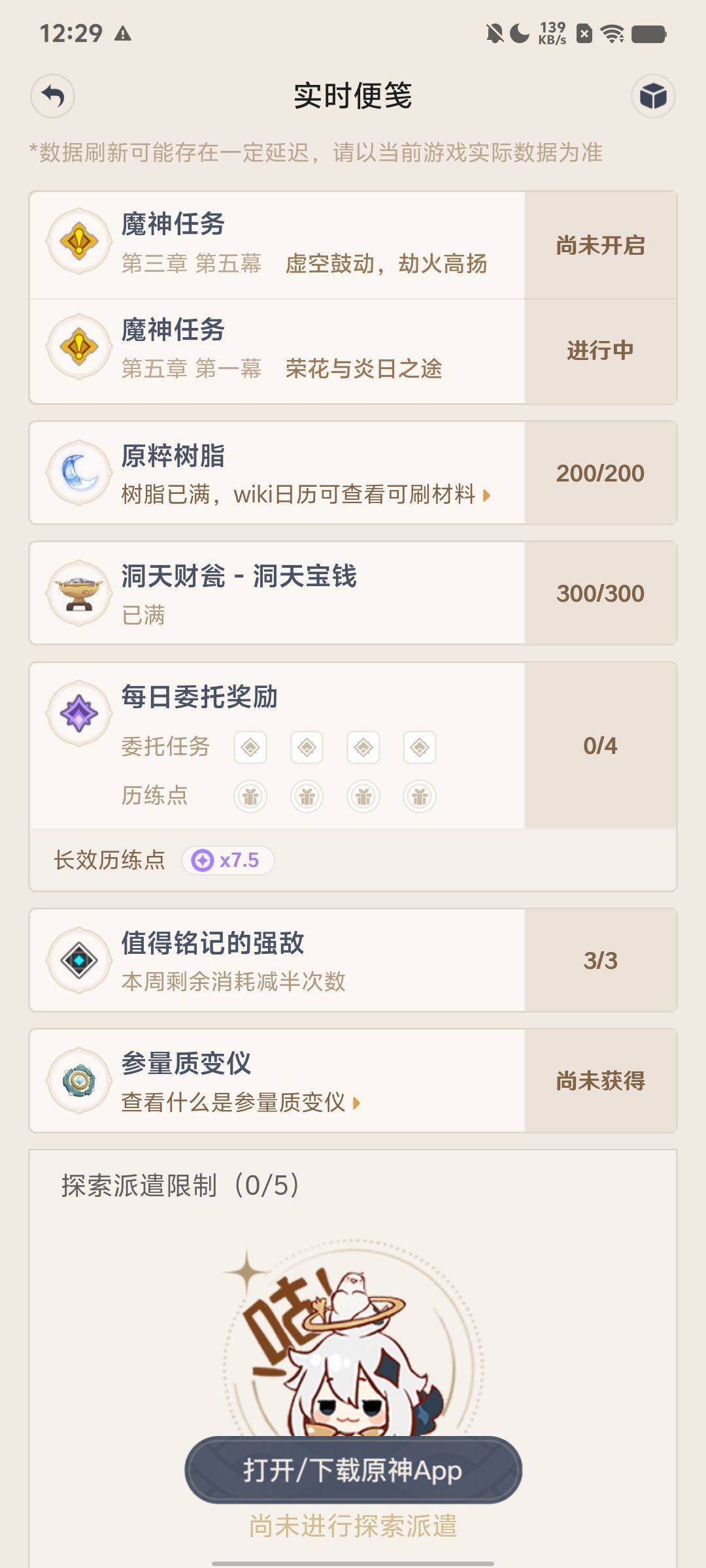Click the fourth commission task diamond marker

(420, 747)
